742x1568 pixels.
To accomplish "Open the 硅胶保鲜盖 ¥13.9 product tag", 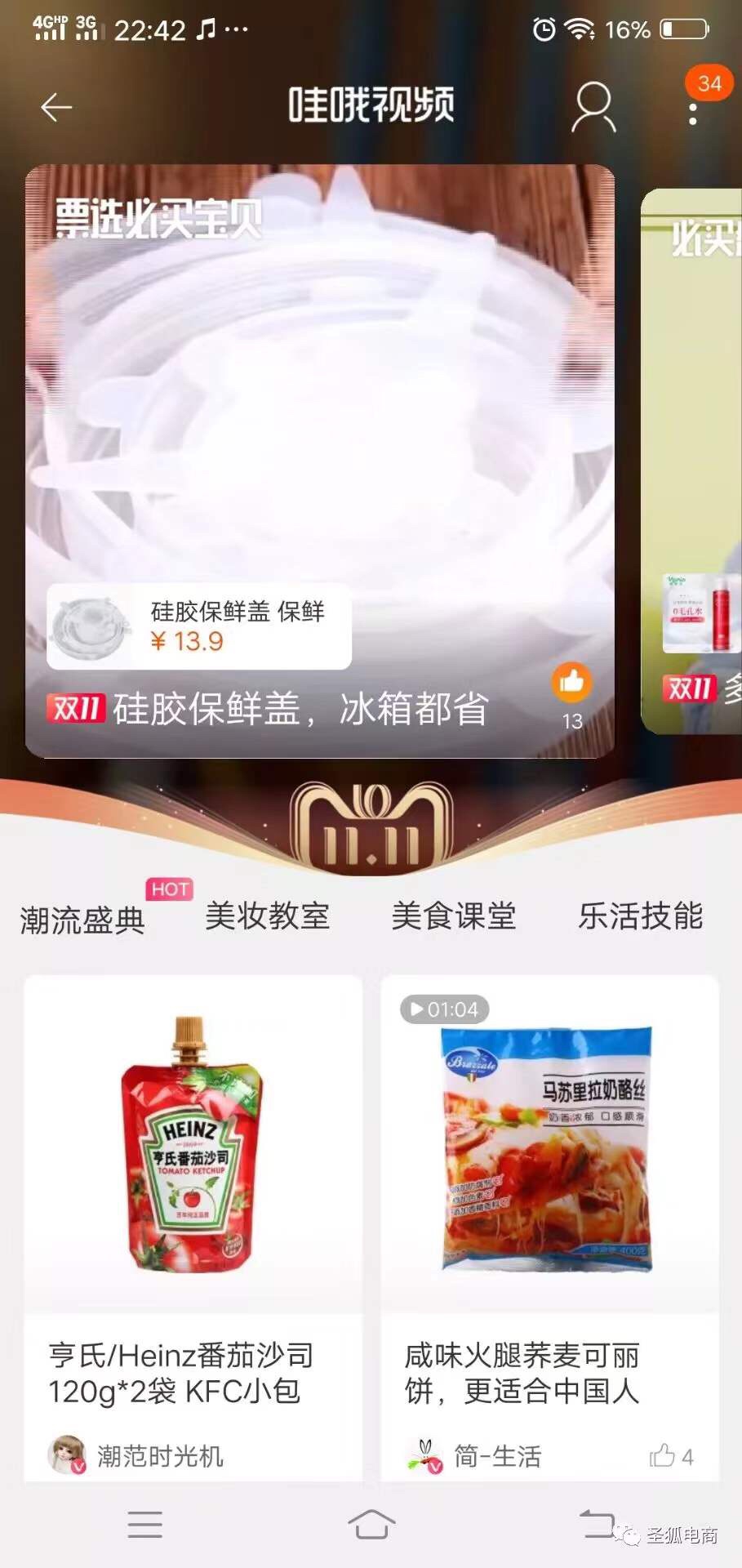I will tap(199, 626).
